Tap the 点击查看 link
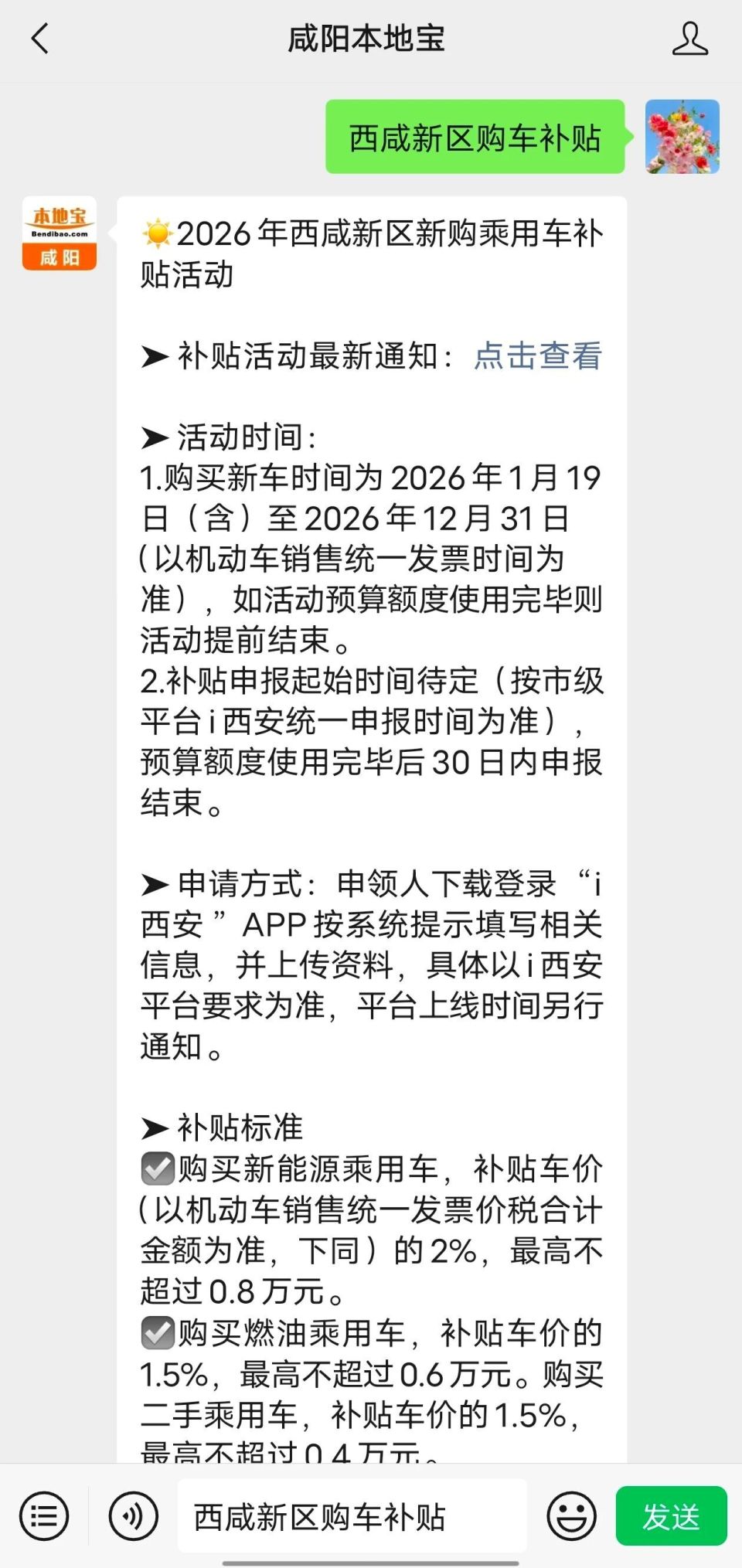Screen dimensions: 742x1568 (539, 356)
